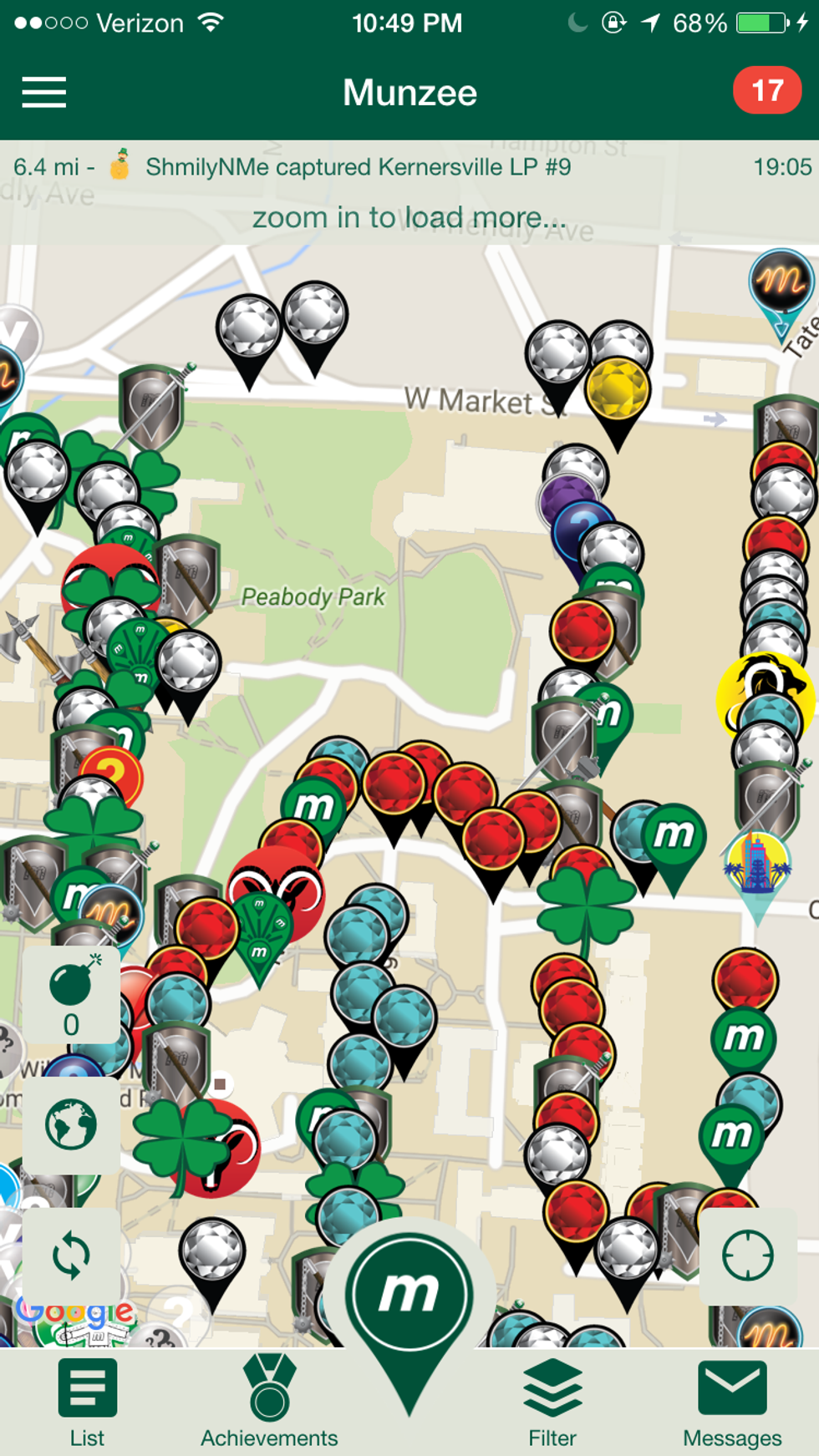Tap the bomb blast capture button
819x1456 pixels.
[x=71, y=994]
